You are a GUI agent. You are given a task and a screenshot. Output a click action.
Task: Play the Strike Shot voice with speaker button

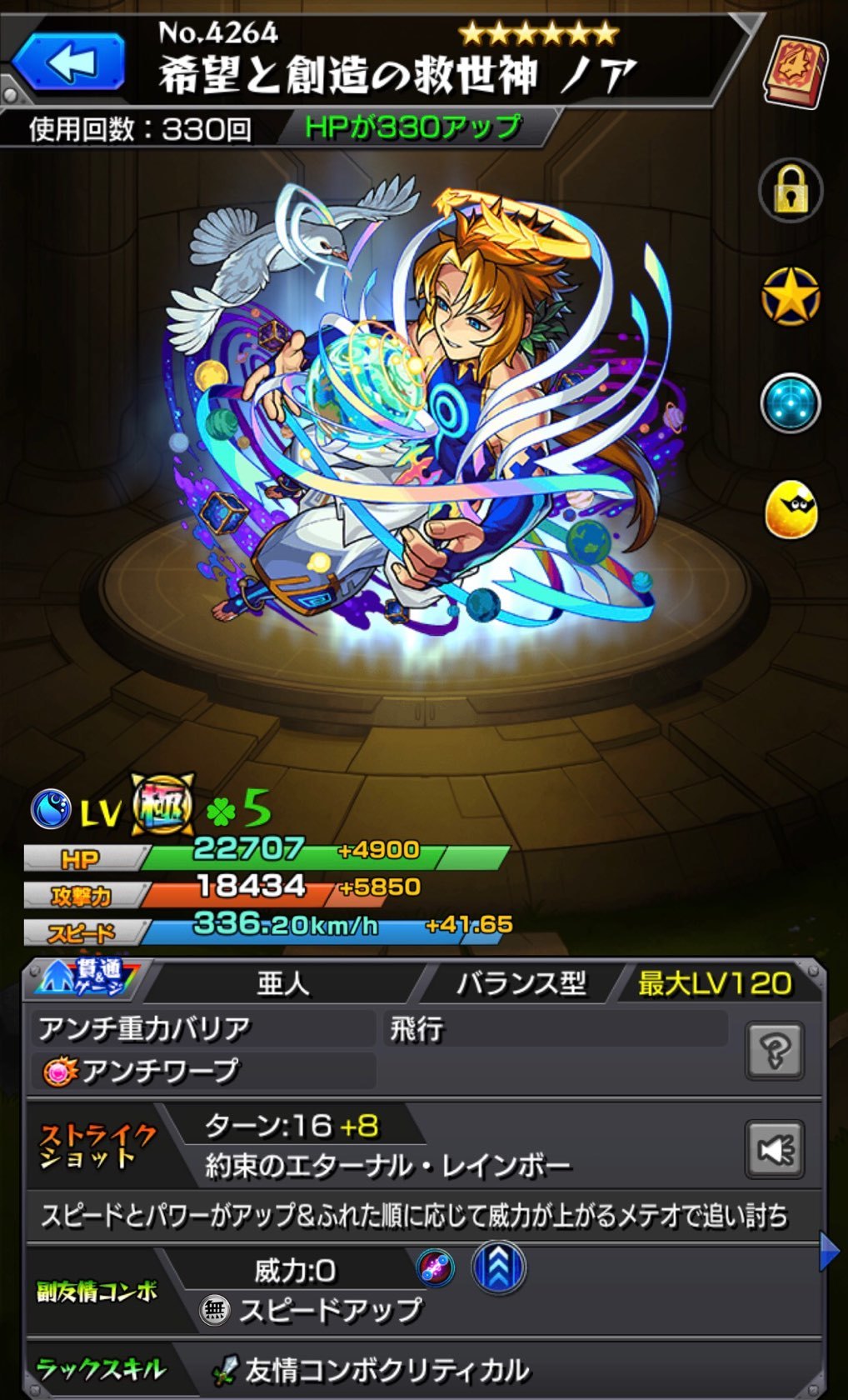point(775,1149)
